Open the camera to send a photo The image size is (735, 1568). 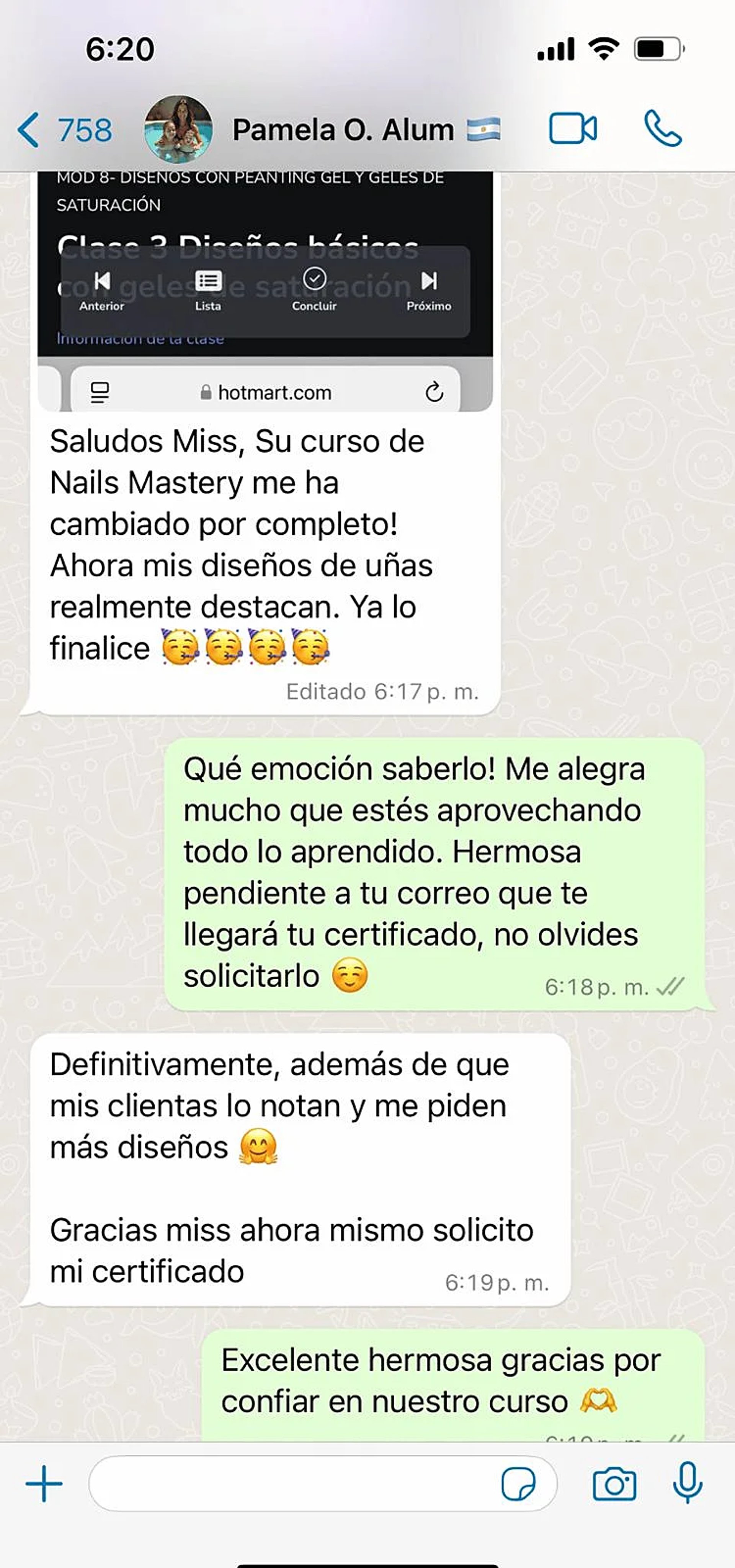[x=614, y=1484]
